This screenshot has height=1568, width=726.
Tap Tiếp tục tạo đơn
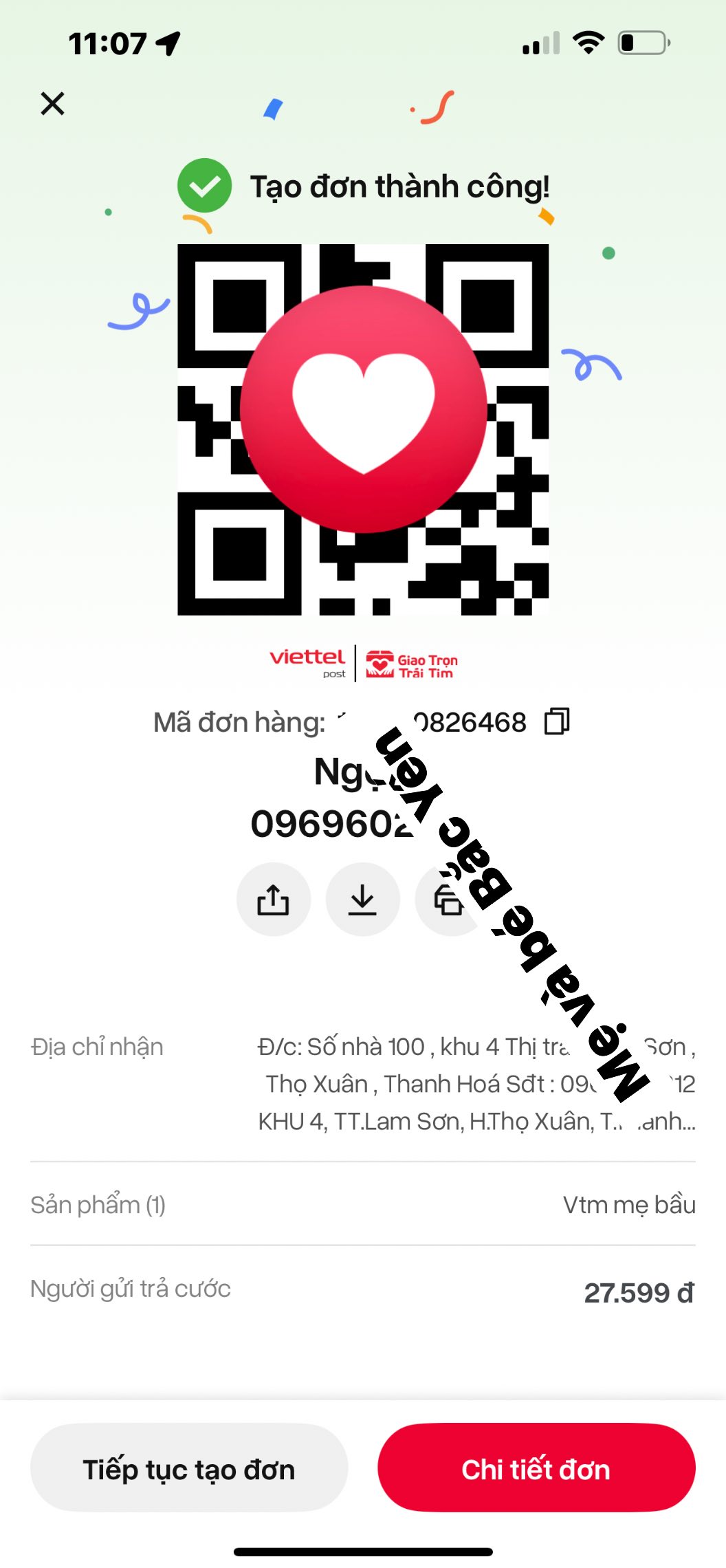pyautogui.click(x=189, y=1468)
